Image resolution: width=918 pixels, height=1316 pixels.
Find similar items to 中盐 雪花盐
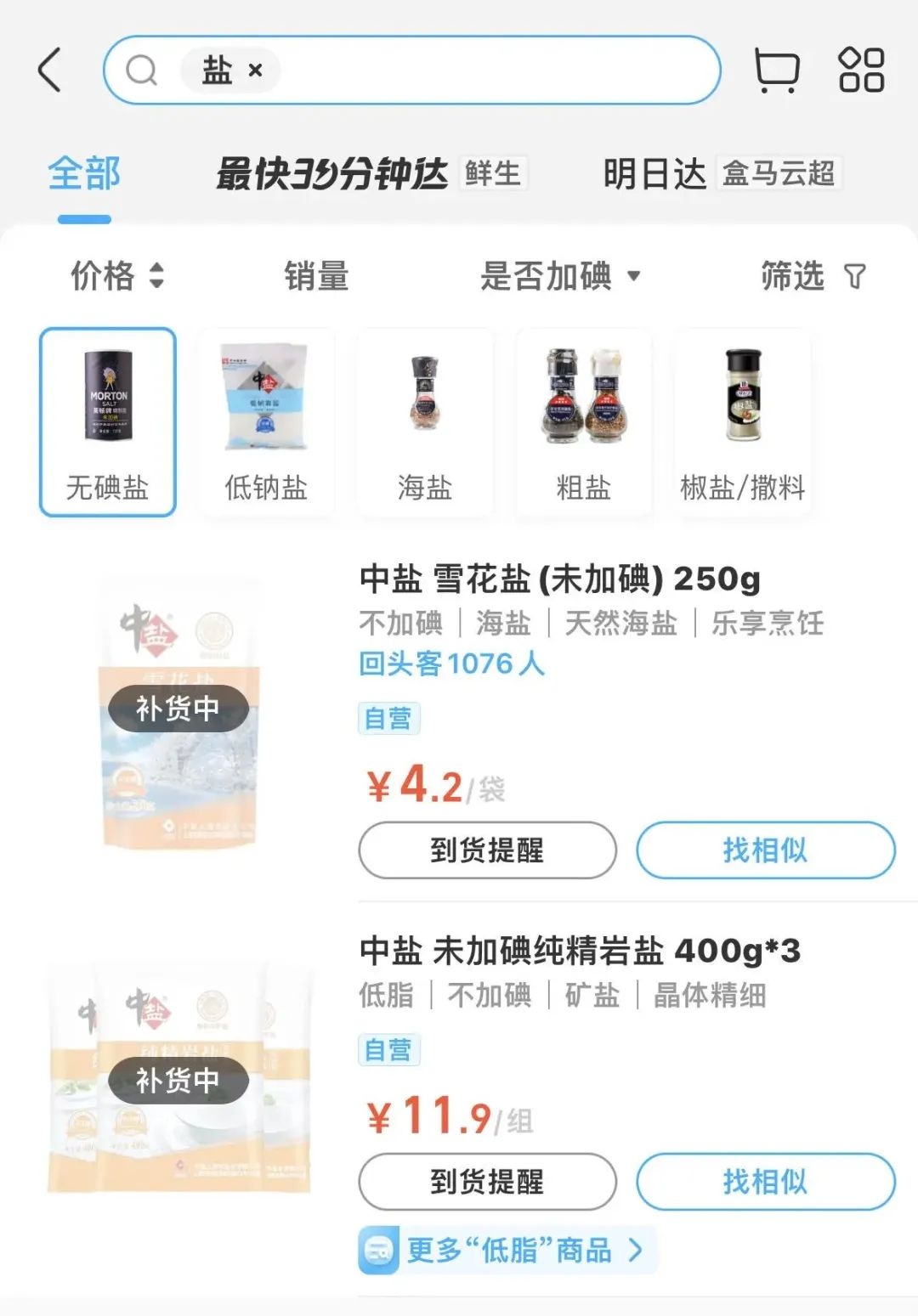click(765, 850)
